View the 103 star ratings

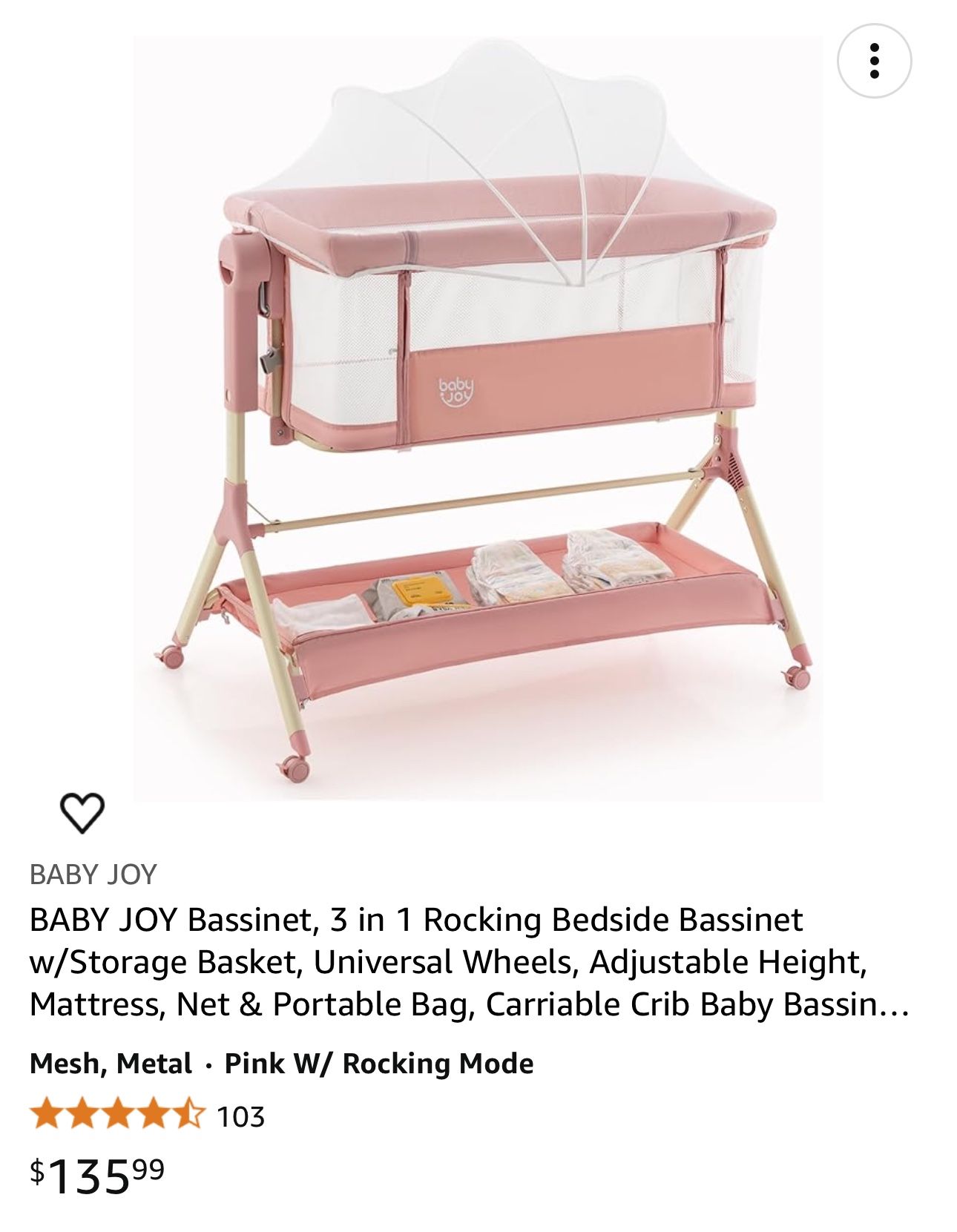coord(148,1115)
